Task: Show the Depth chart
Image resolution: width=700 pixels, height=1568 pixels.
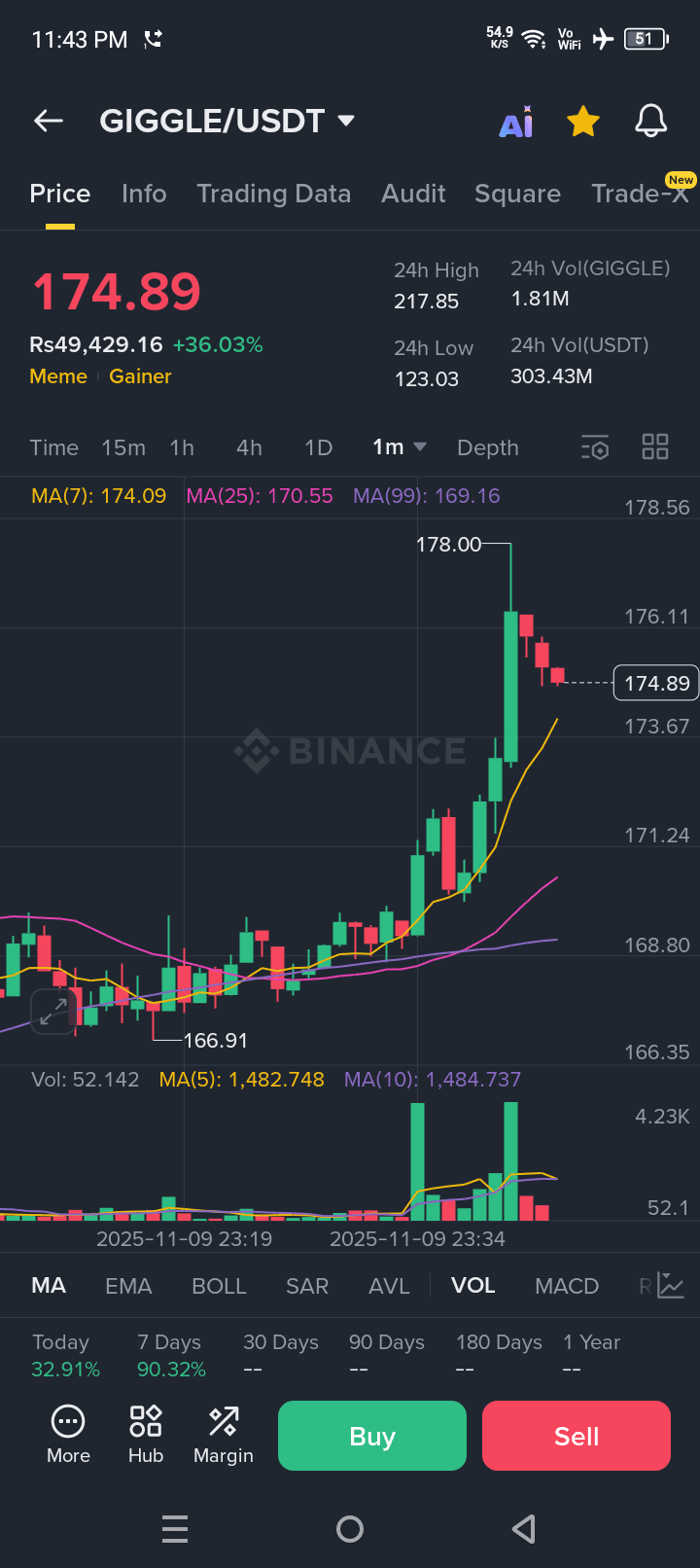Action: point(487,447)
